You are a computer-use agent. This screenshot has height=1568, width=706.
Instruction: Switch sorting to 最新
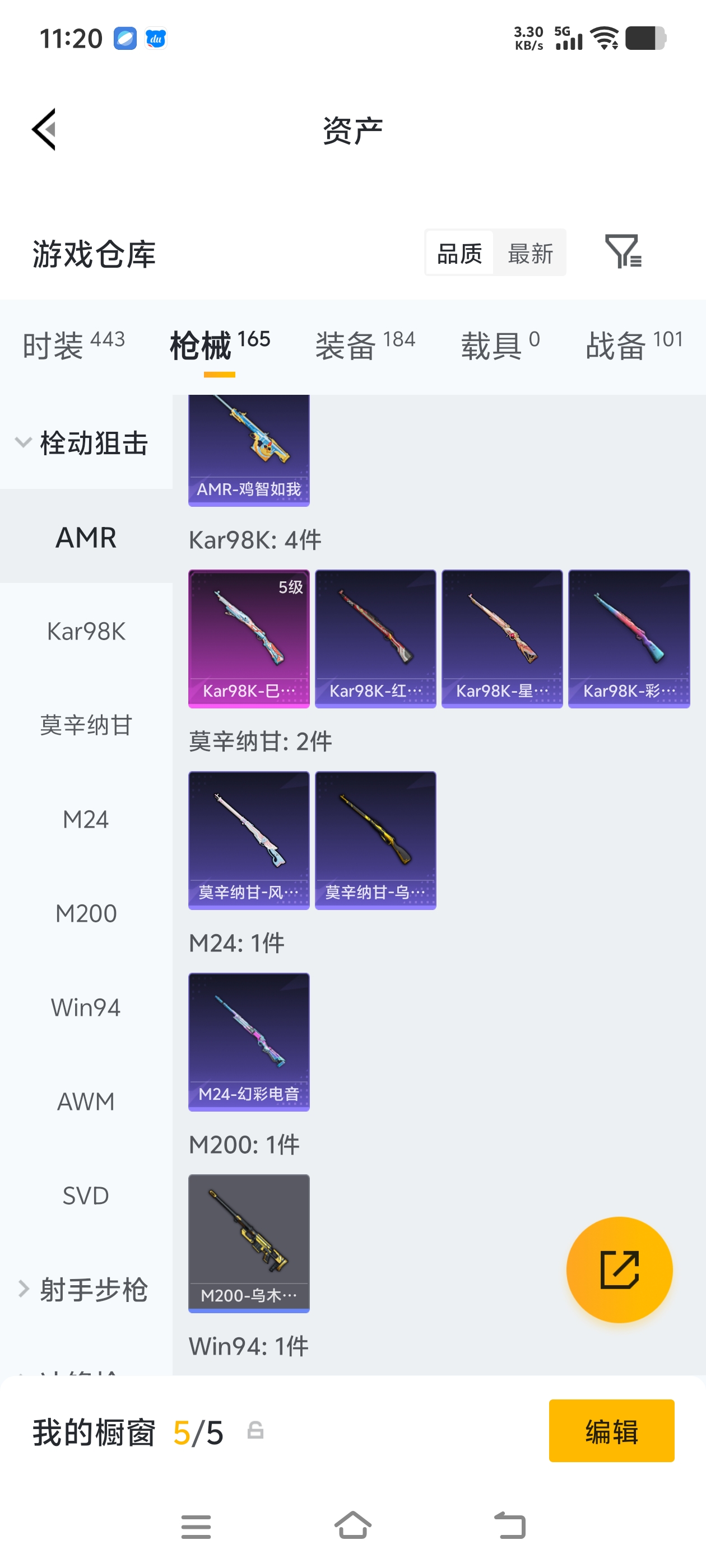click(x=530, y=253)
